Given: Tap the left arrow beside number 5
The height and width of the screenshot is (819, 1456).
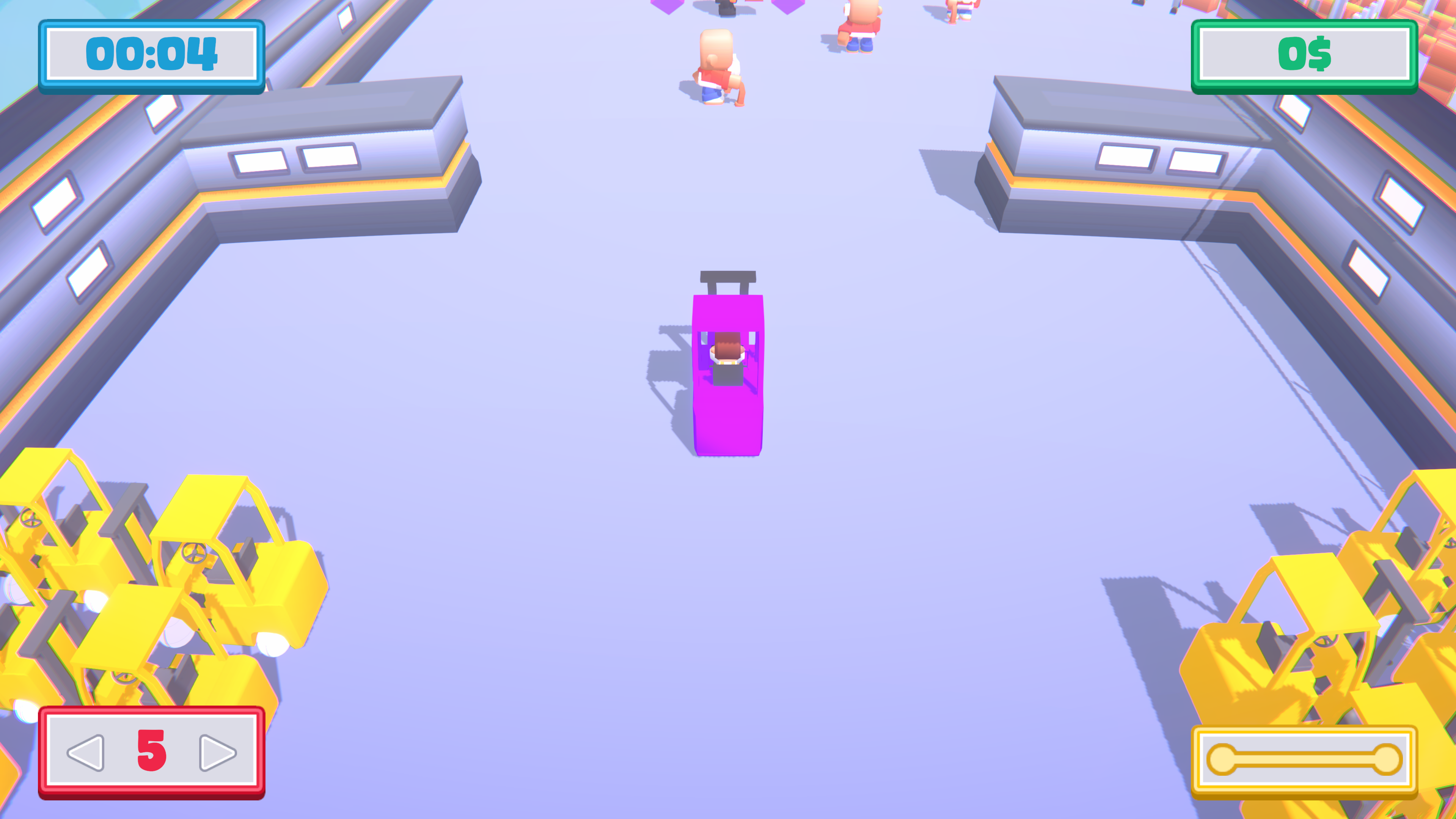Looking at the screenshot, I should (86, 752).
